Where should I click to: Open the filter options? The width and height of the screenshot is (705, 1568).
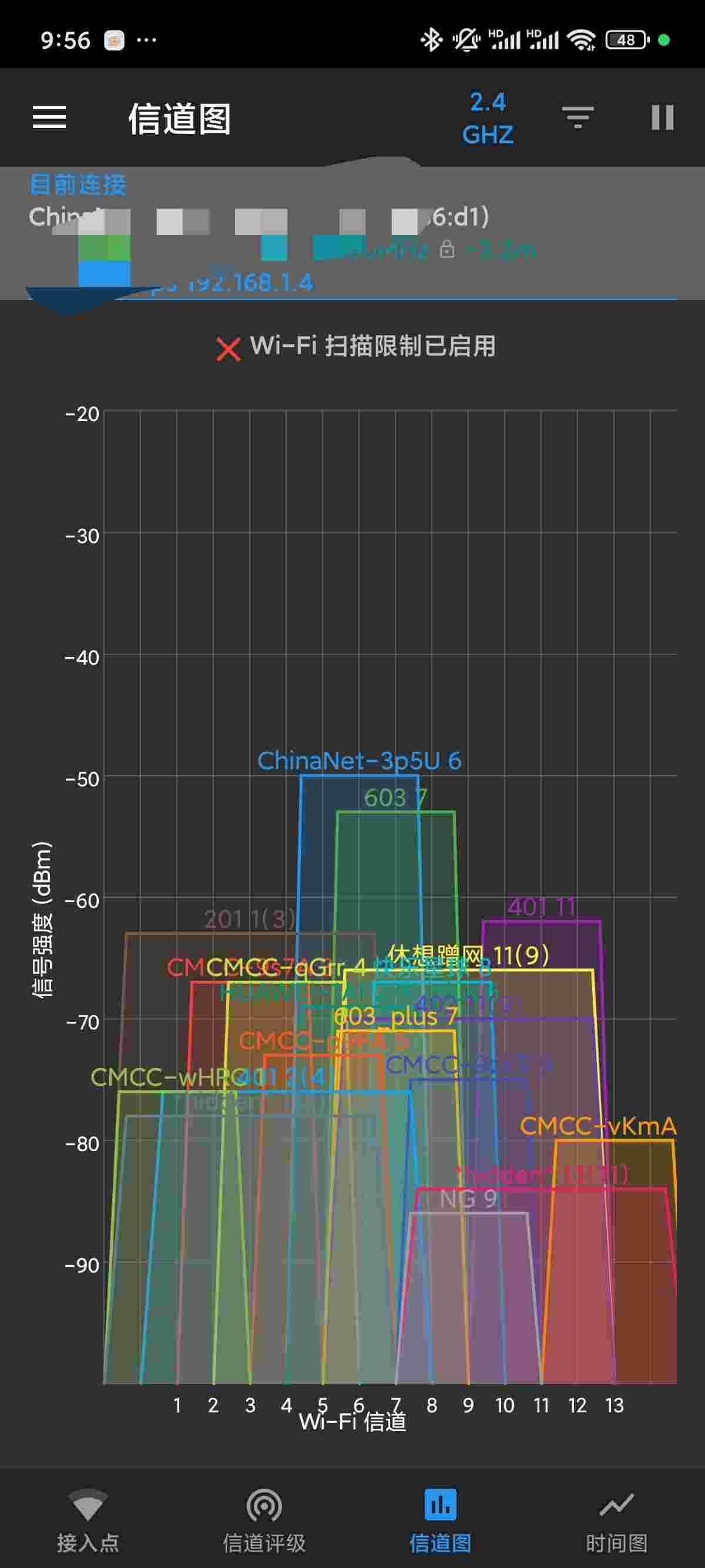pos(577,117)
